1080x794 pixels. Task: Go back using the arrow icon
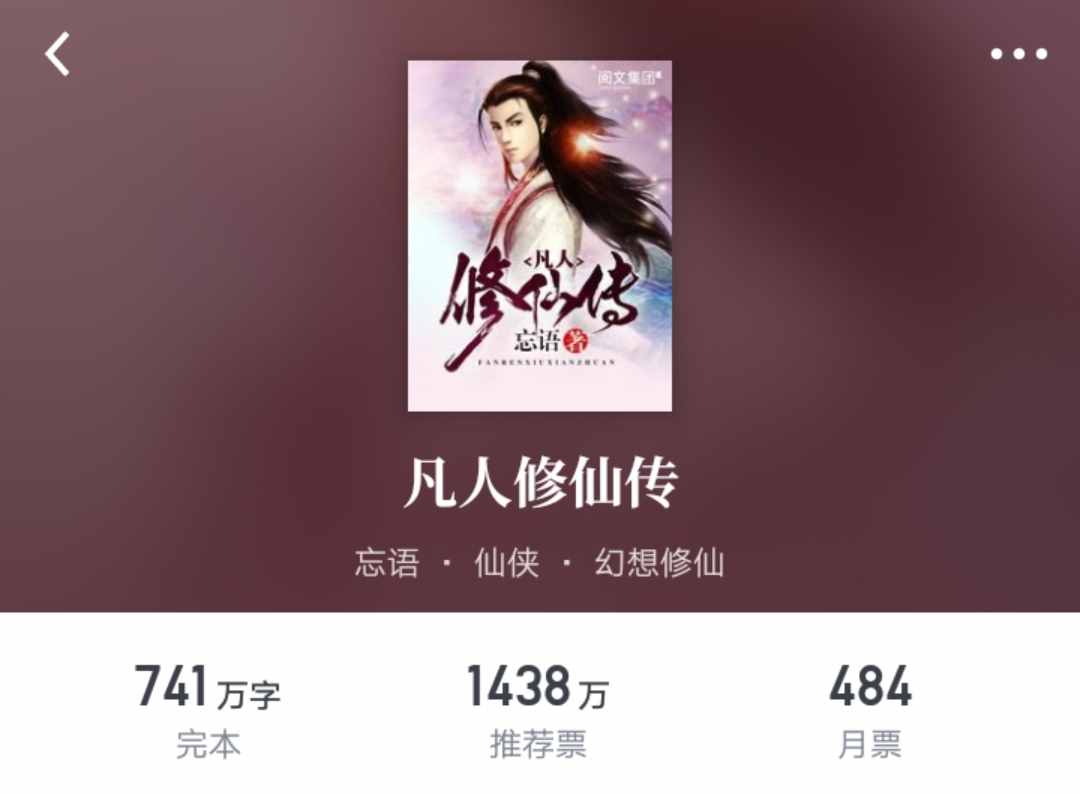(x=58, y=54)
